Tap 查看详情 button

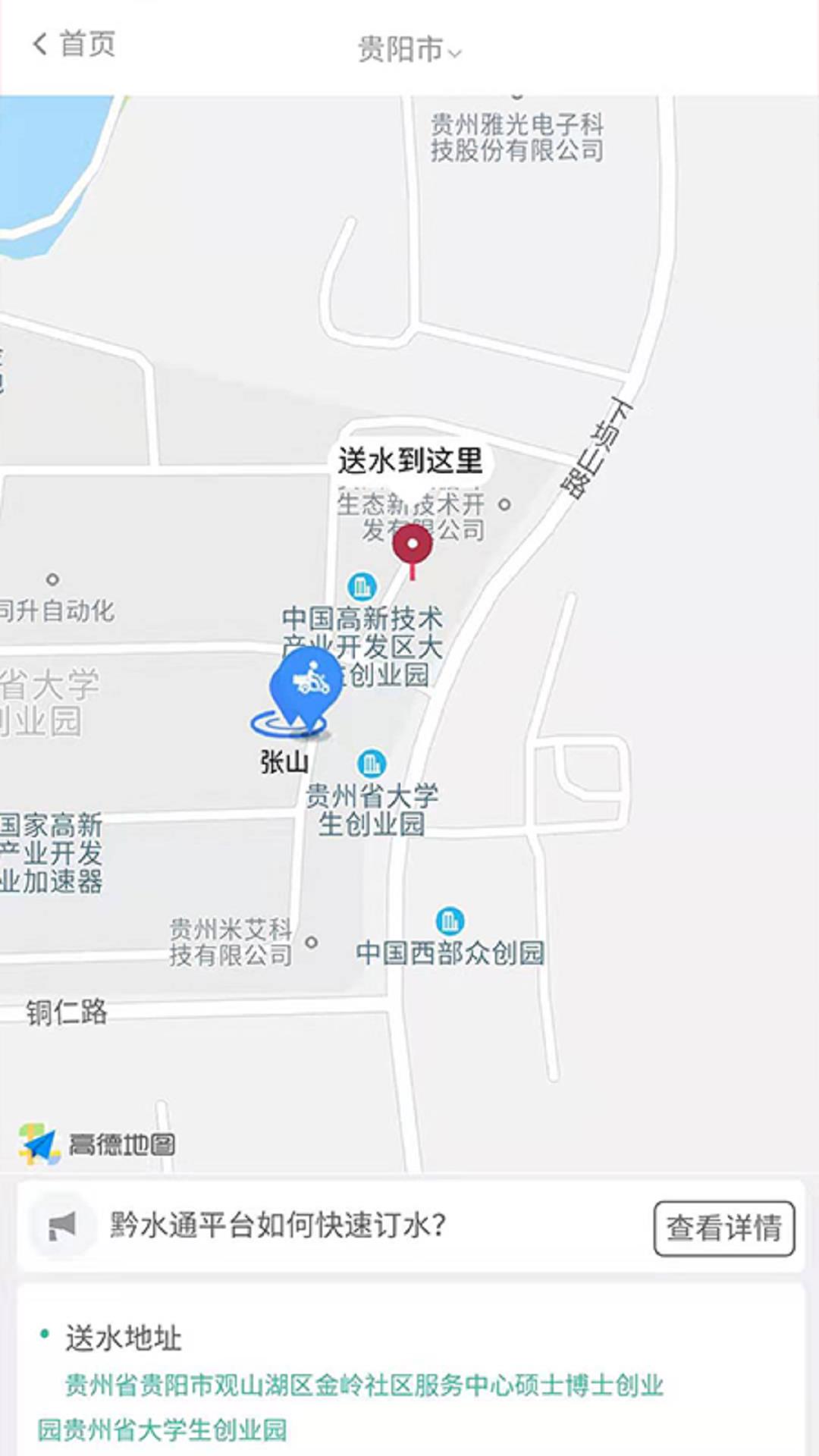(x=723, y=1228)
